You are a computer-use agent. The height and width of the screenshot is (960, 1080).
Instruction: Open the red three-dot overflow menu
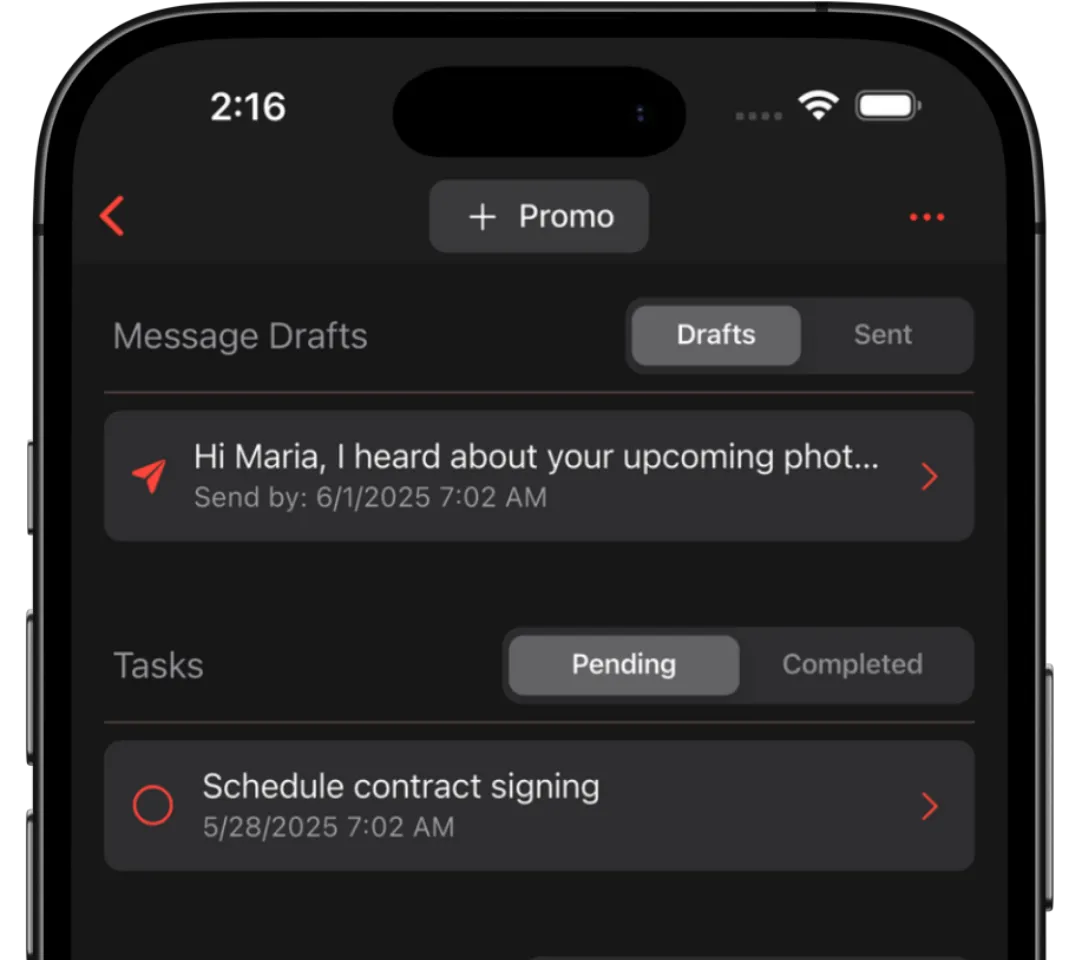click(x=926, y=217)
